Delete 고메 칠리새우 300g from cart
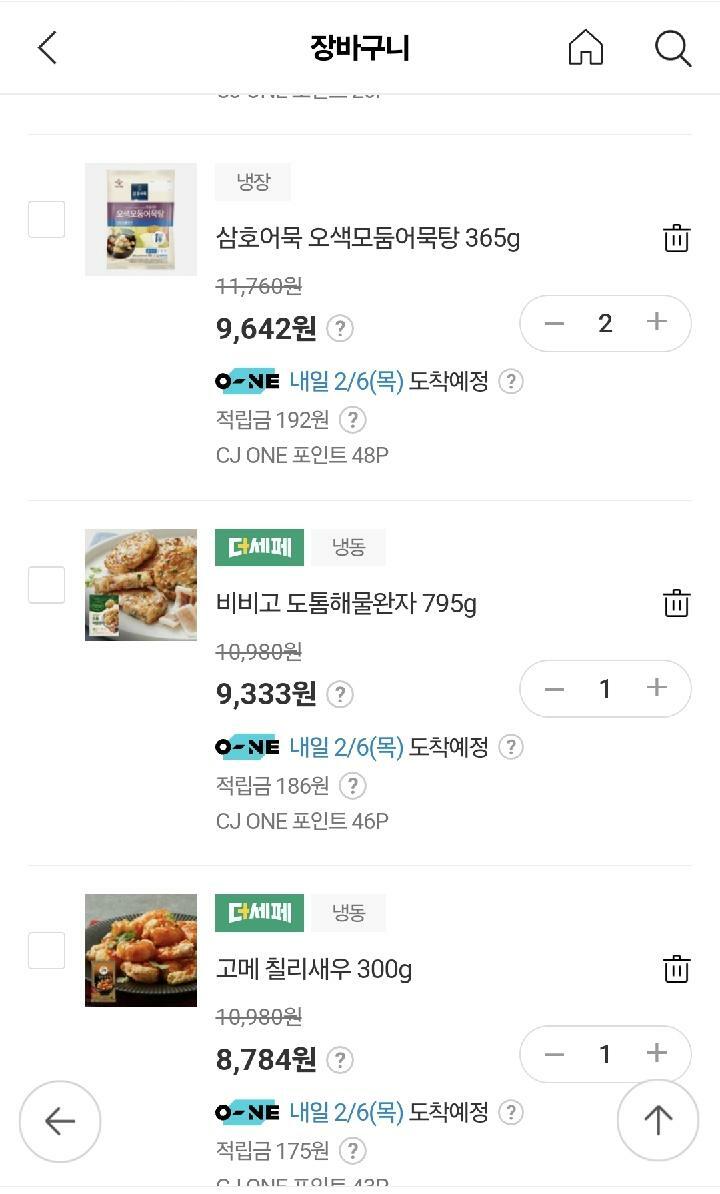The height and width of the screenshot is (1194, 720). pyautogui.click(x=676, y=969)
